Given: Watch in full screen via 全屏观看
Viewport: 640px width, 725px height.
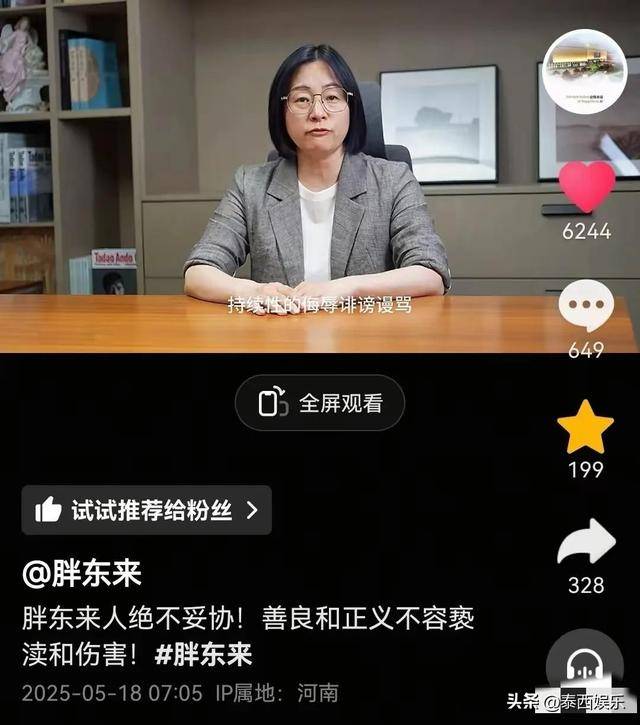Looking at the screenshot, I should point(320,403).
